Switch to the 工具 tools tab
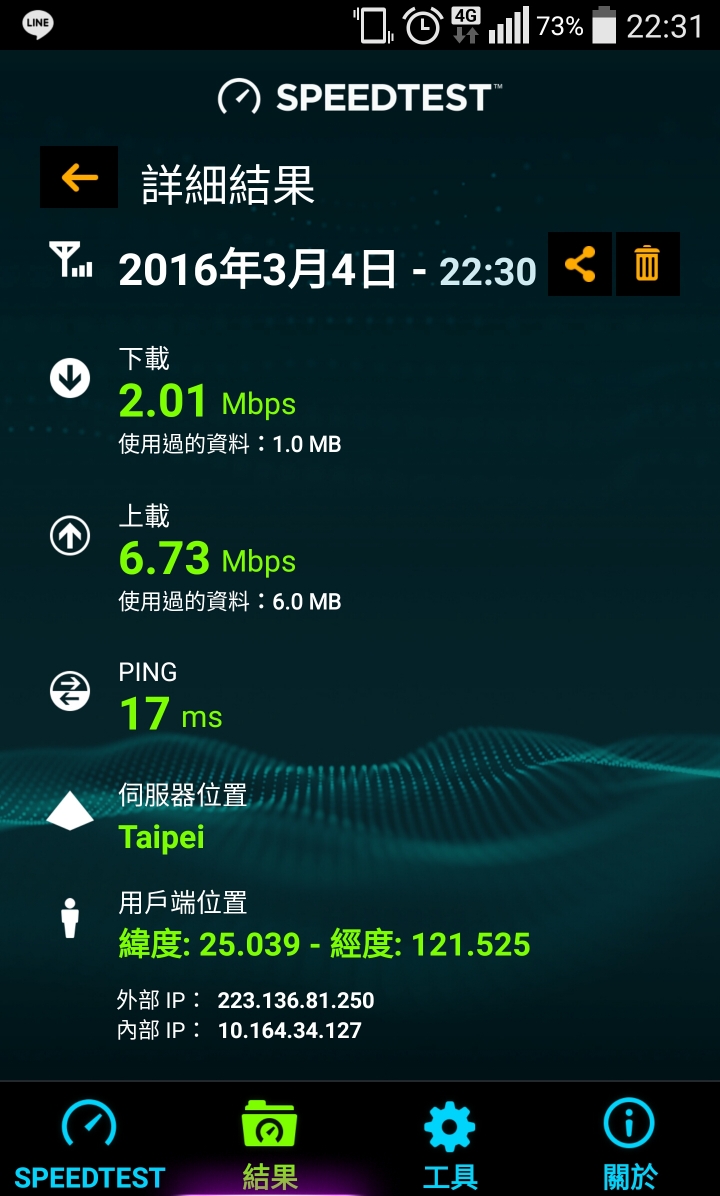 pos(449,1142)
